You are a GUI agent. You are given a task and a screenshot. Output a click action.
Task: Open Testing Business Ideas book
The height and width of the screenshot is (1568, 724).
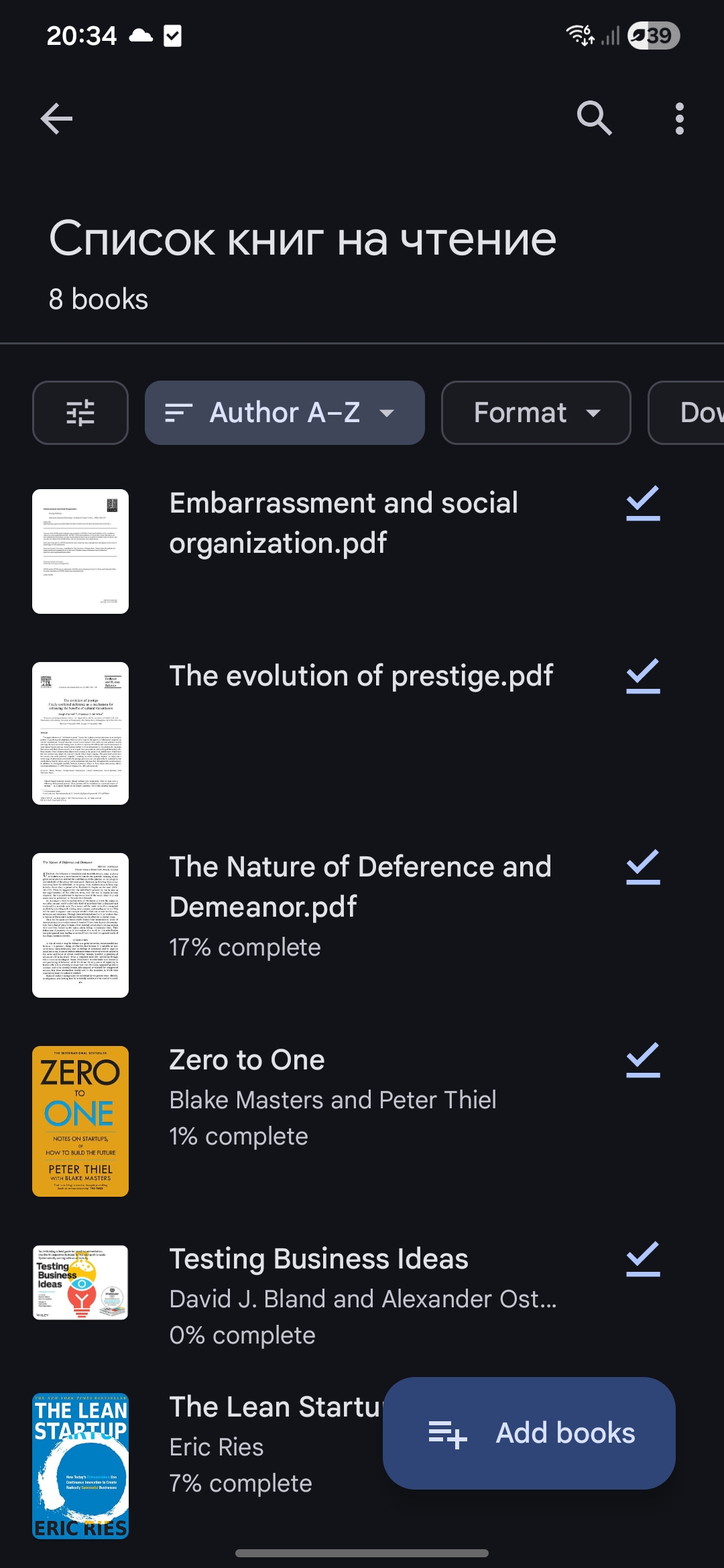pyautogui.click(x=318, y=1259)
